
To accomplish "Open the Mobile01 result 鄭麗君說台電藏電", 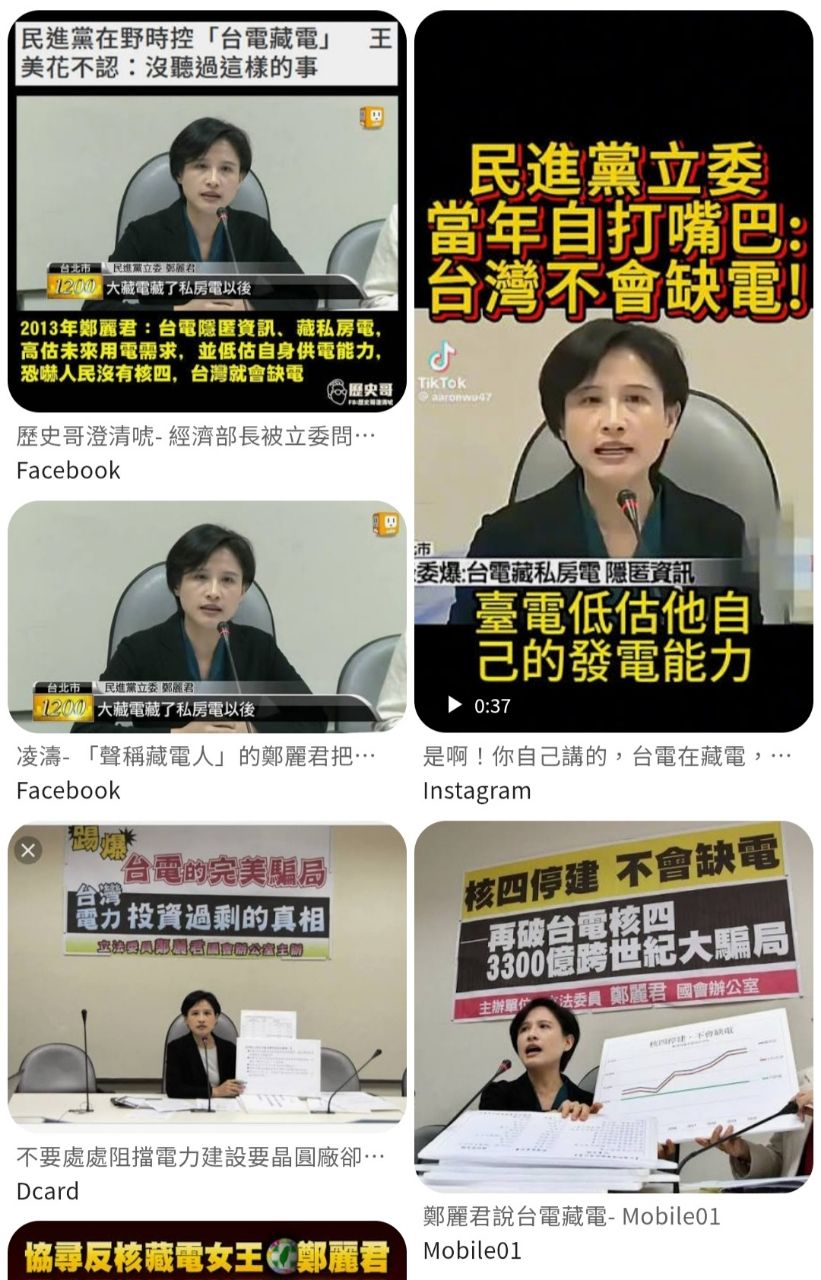I will pos(613,1006).
